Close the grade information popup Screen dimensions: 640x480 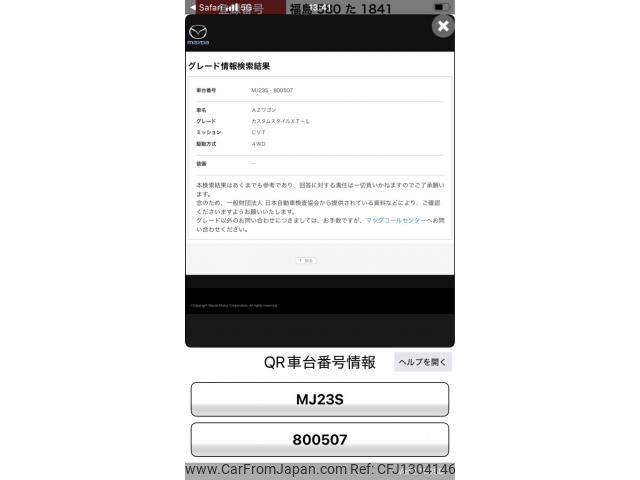(x=442, y=27)
